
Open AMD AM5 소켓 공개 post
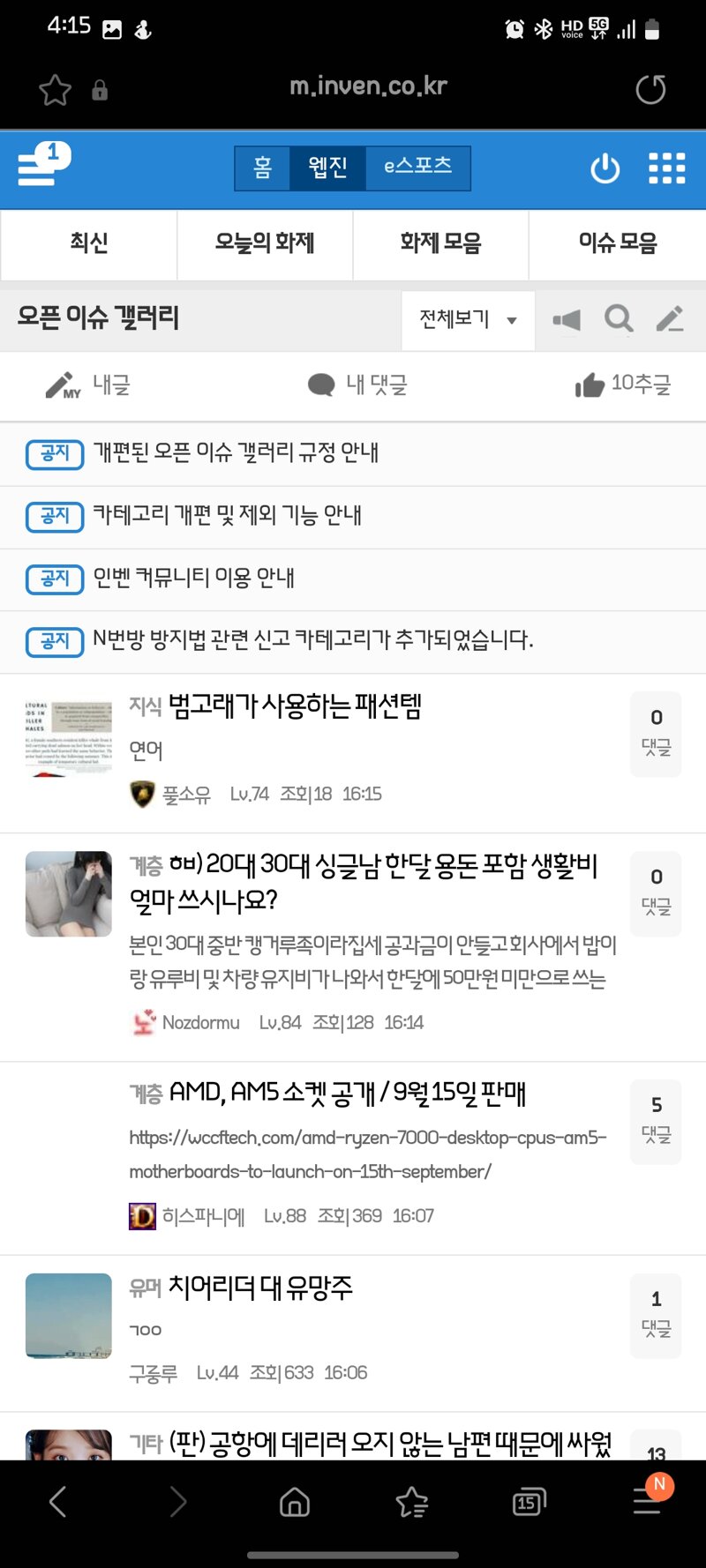point(348,1094)
